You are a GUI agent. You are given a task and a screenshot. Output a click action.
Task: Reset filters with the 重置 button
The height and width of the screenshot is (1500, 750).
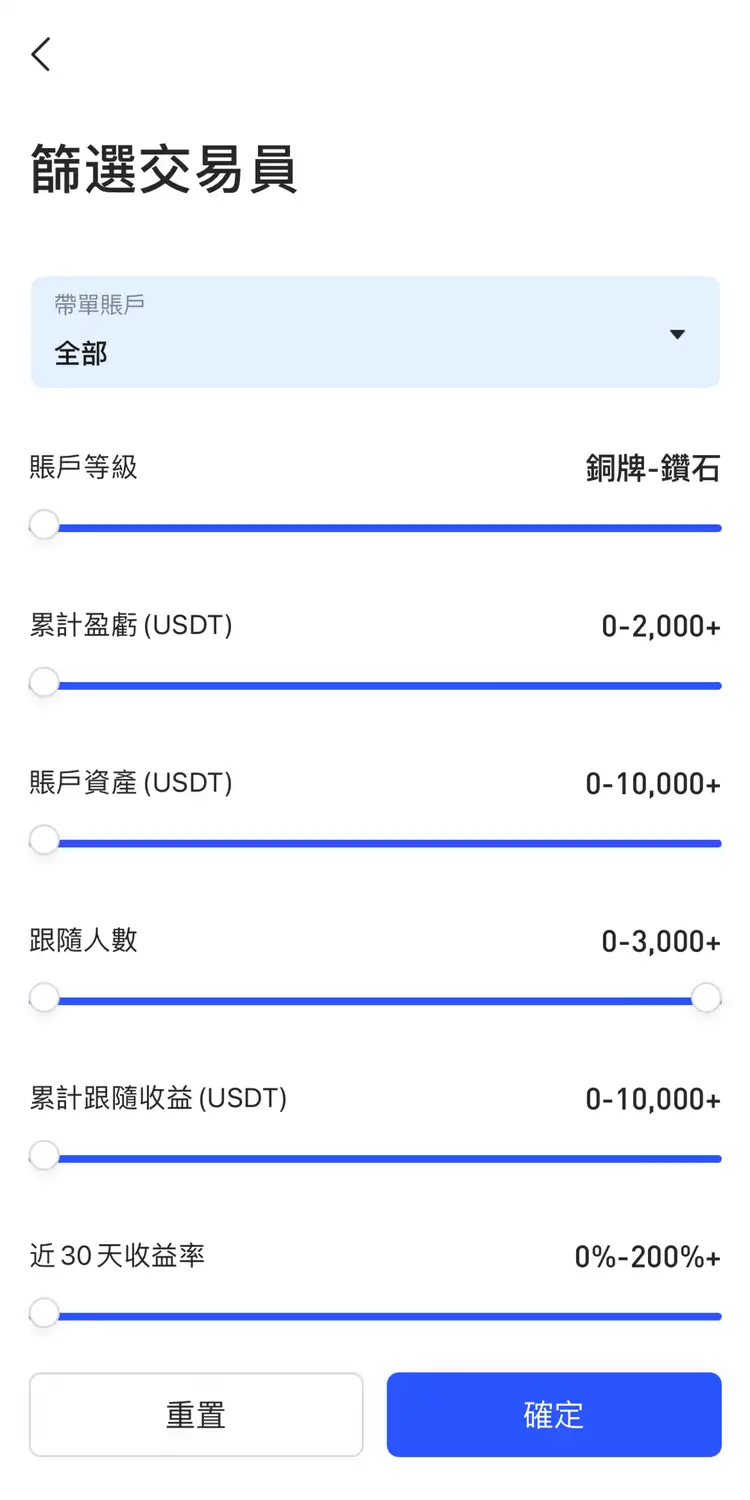pyautogui.click(x=196, y=1414)
